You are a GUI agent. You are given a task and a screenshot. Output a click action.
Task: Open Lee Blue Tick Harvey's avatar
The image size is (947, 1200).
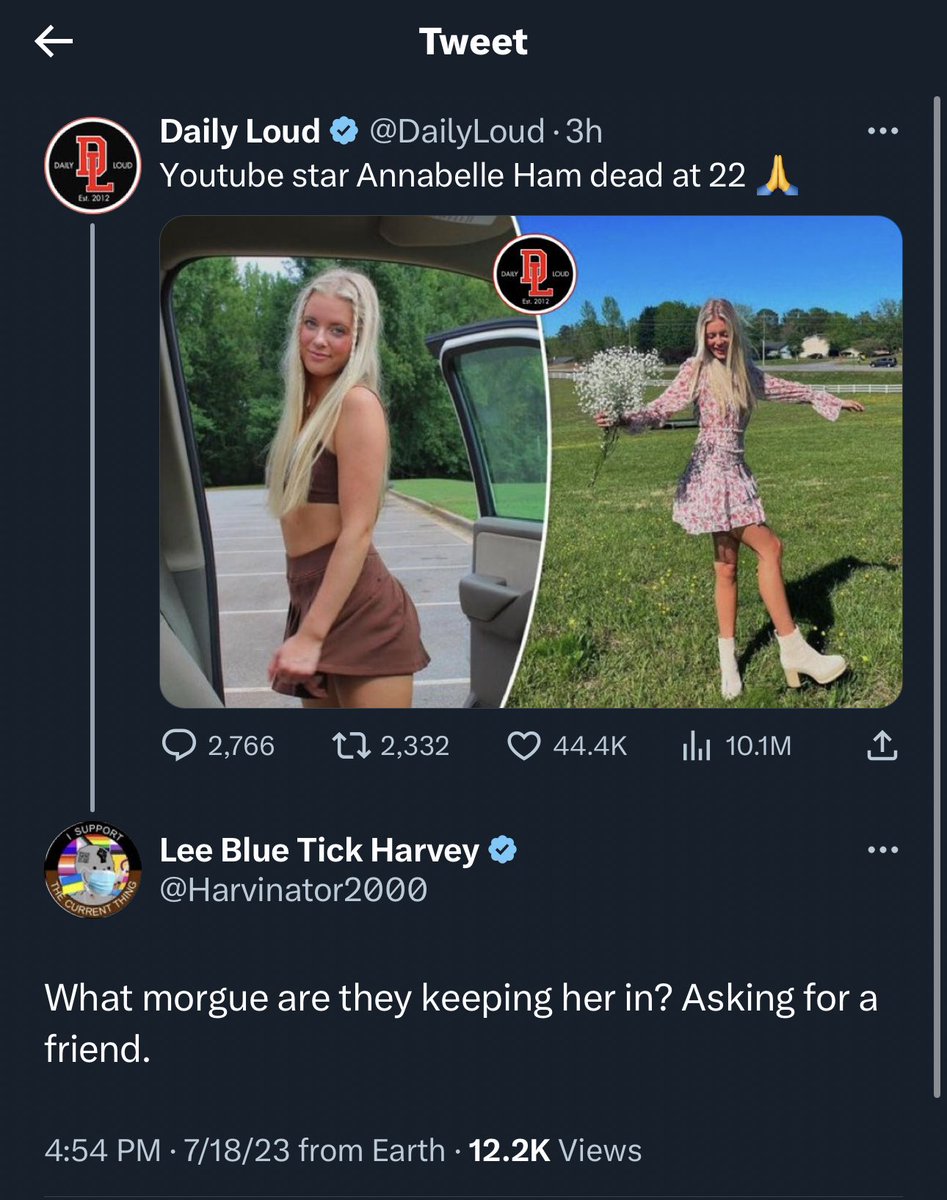point(92,871)
